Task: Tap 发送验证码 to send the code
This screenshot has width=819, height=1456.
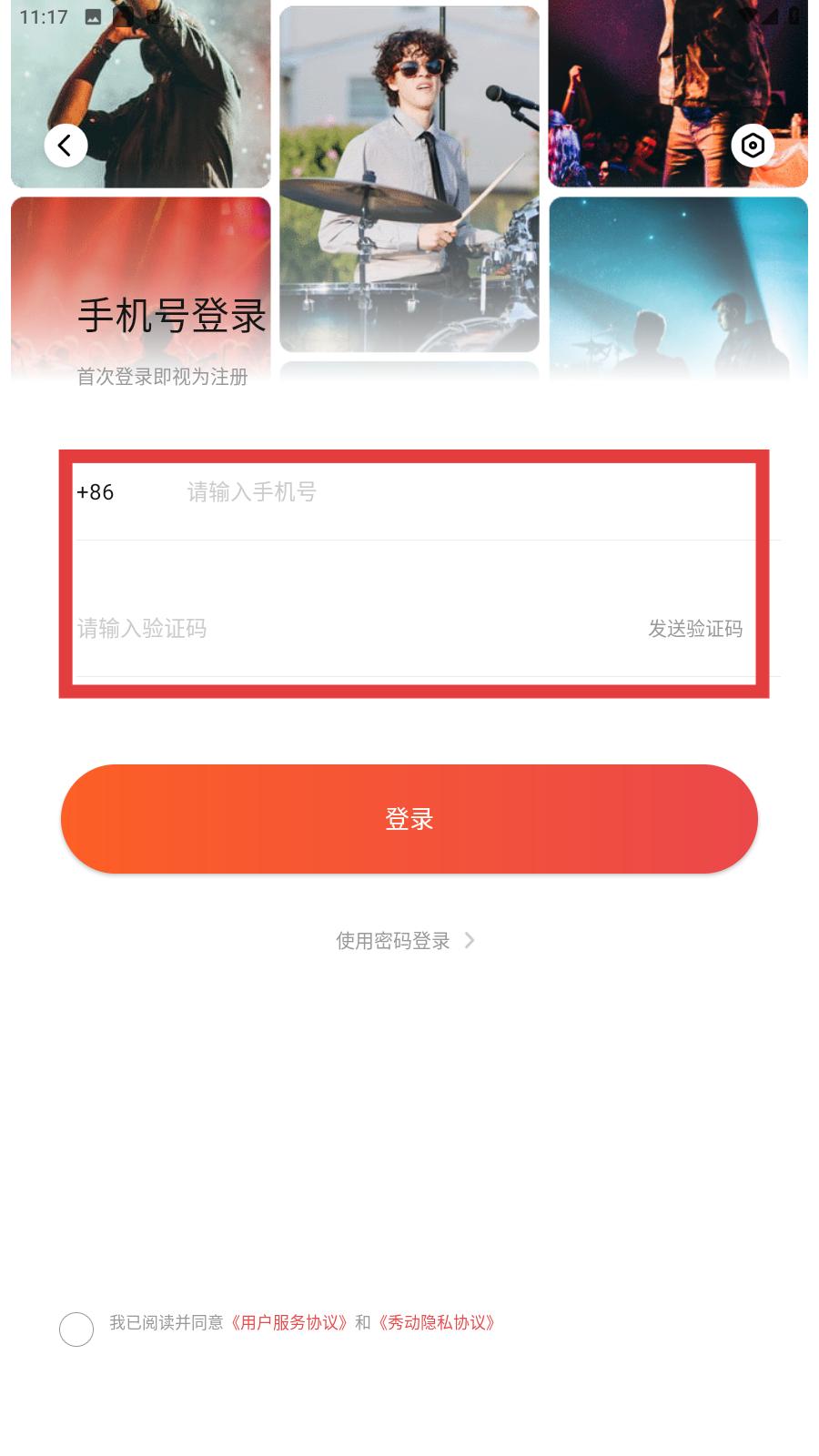Action: [x=695, y=629]
